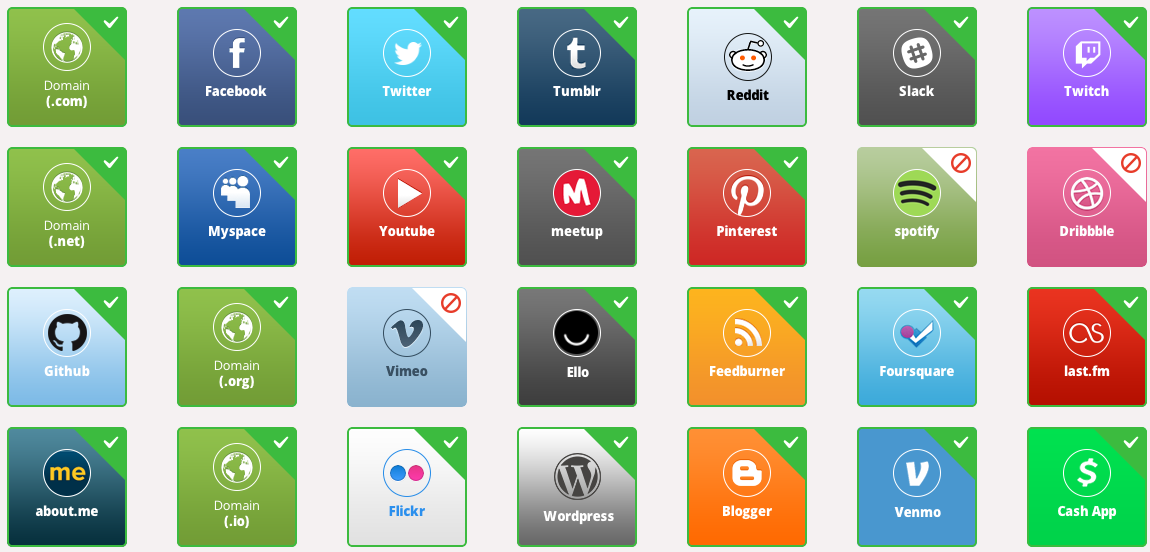Screen dimensions: 1150x552
Task: Open the Foursquare tile
Action: (x=917, y=348)
